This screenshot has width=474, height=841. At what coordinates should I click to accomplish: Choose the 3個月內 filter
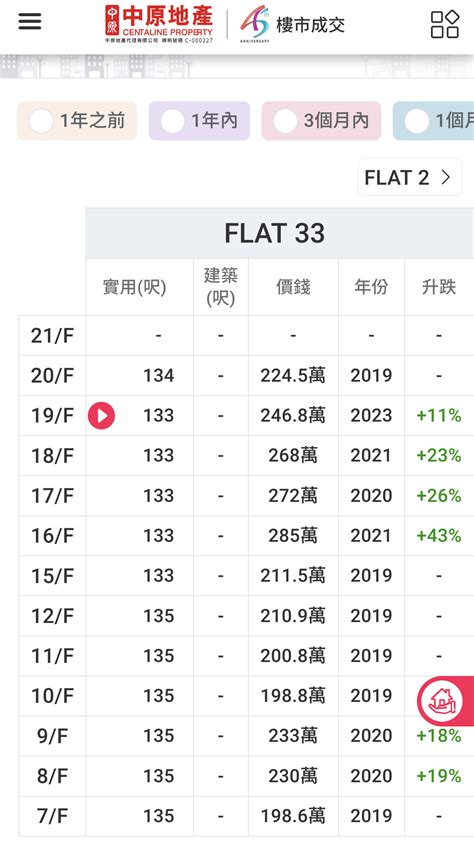[x=321, y=121]
